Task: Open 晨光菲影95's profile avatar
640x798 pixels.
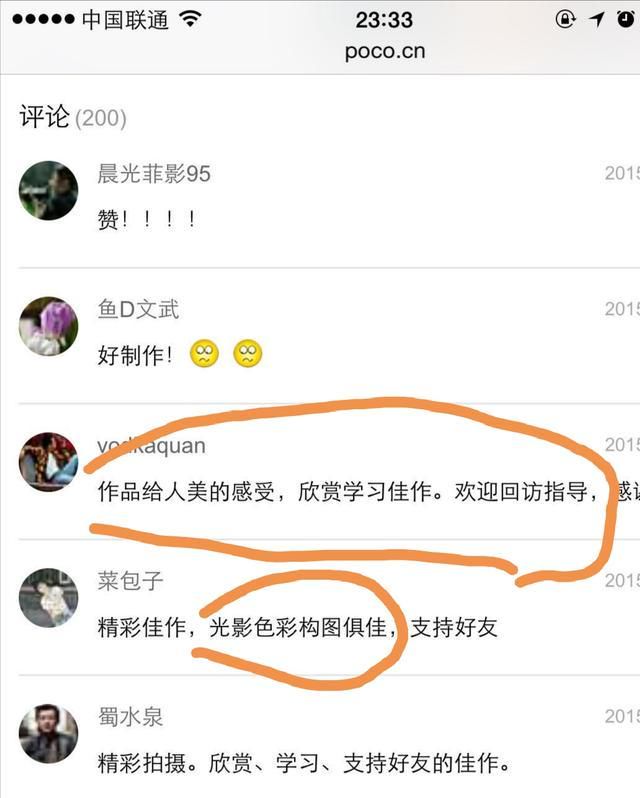Action: coord(48,190)
